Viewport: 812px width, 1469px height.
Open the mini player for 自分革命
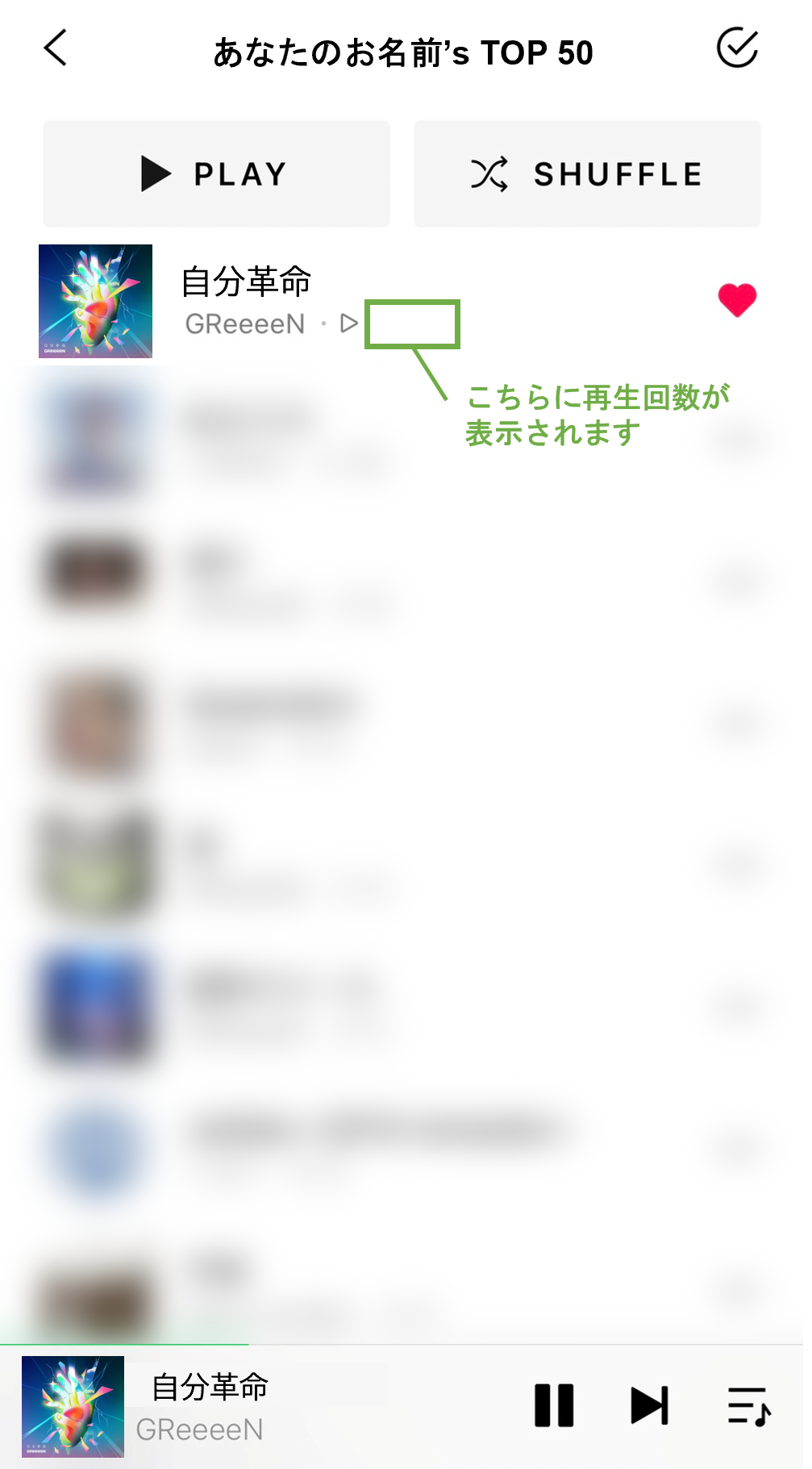pyautogui.click(x=210, y=1406)
